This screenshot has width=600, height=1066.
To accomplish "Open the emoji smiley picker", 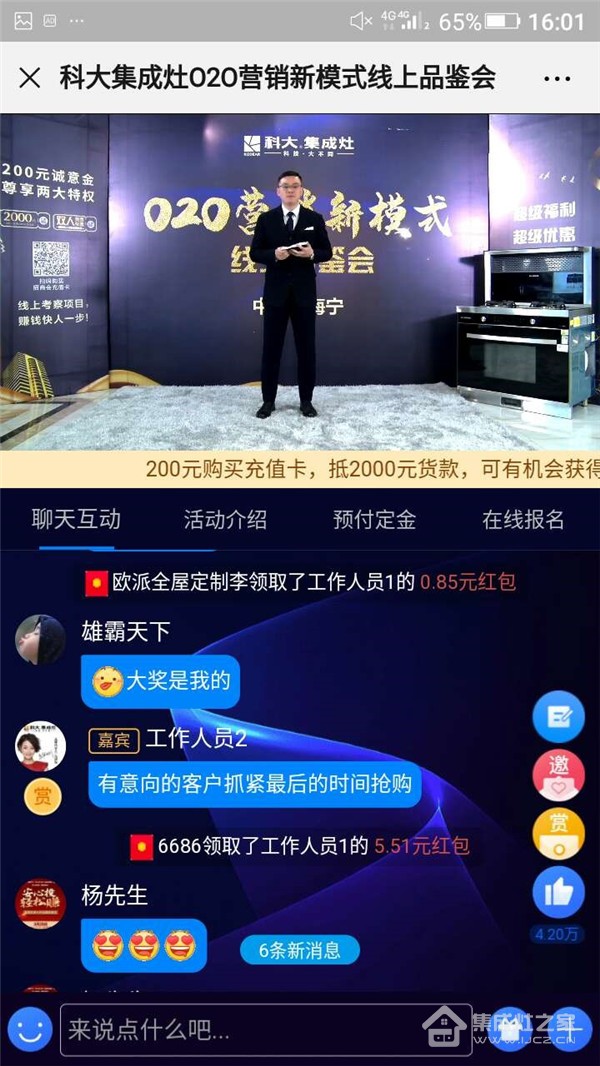I will (x=30, y=1028).
